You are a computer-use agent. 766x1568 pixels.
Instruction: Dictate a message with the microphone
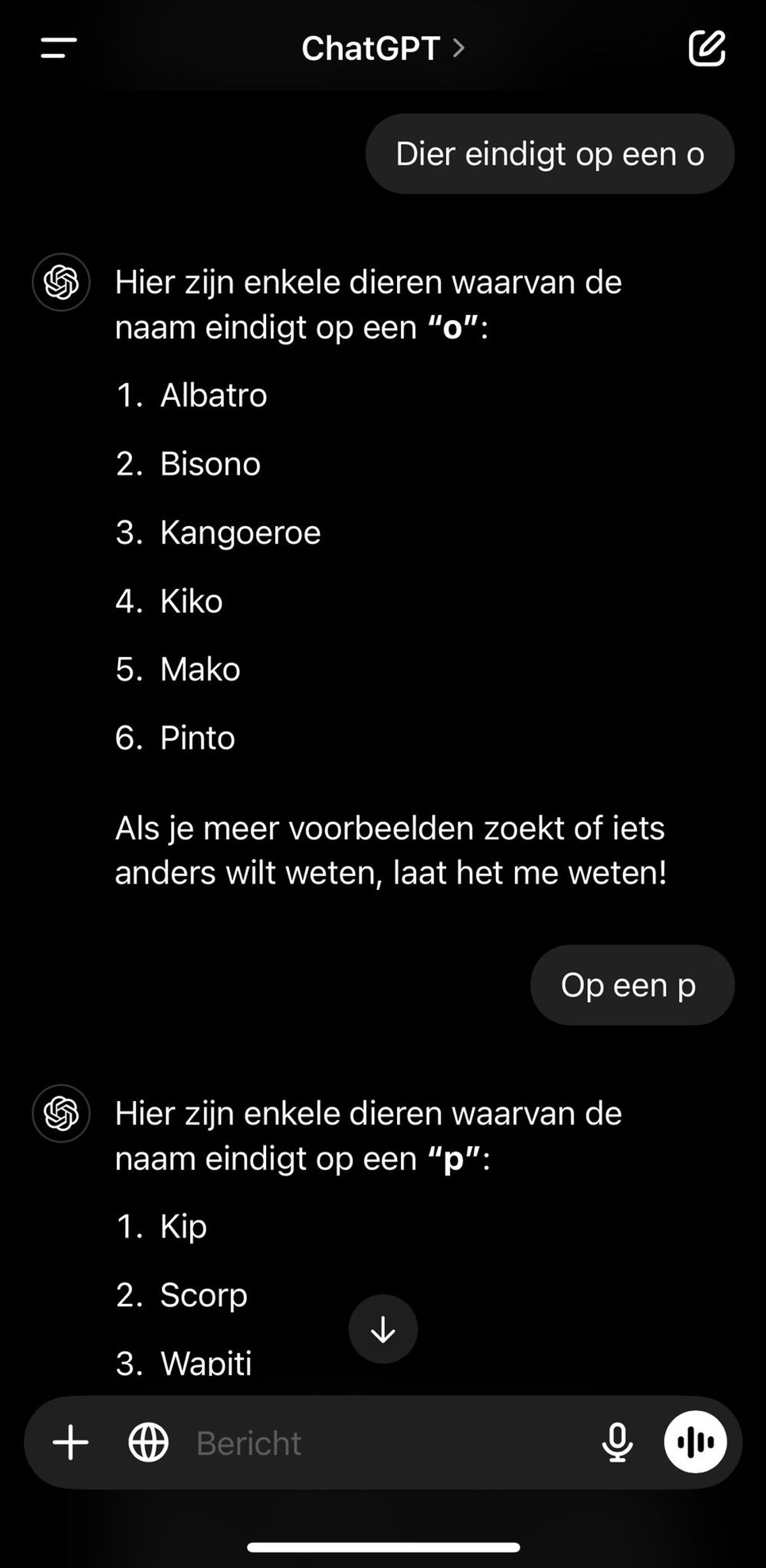[x=617, y=1442]
